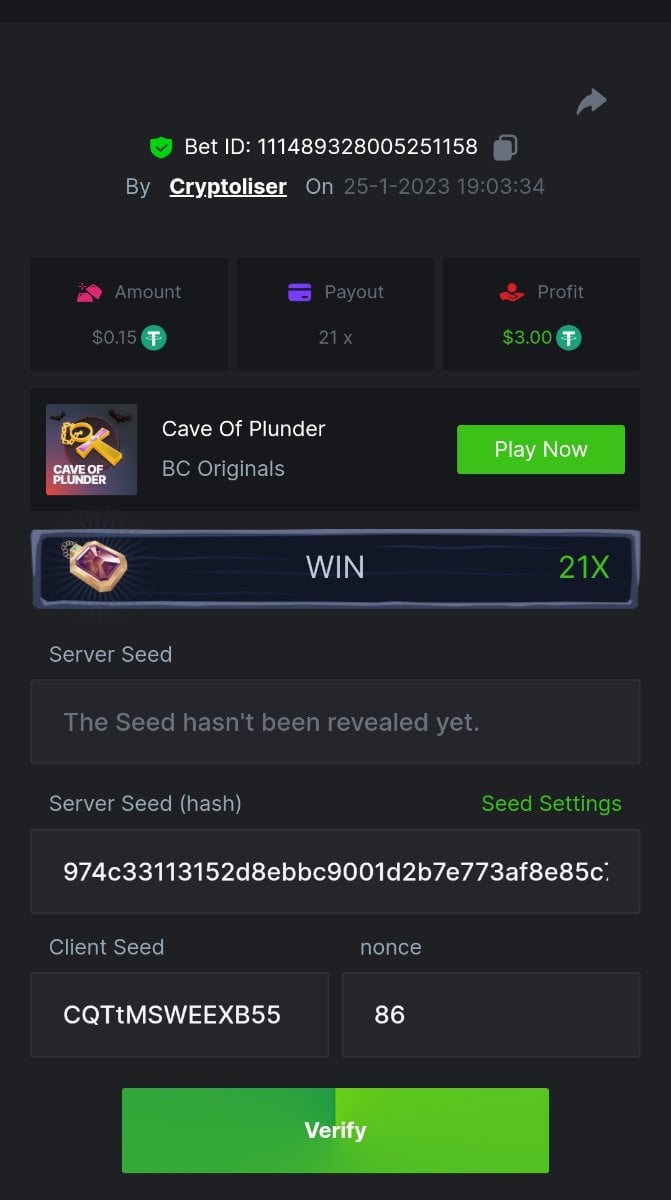
Task: Verify the bet result
Action: pos(335,1130)
